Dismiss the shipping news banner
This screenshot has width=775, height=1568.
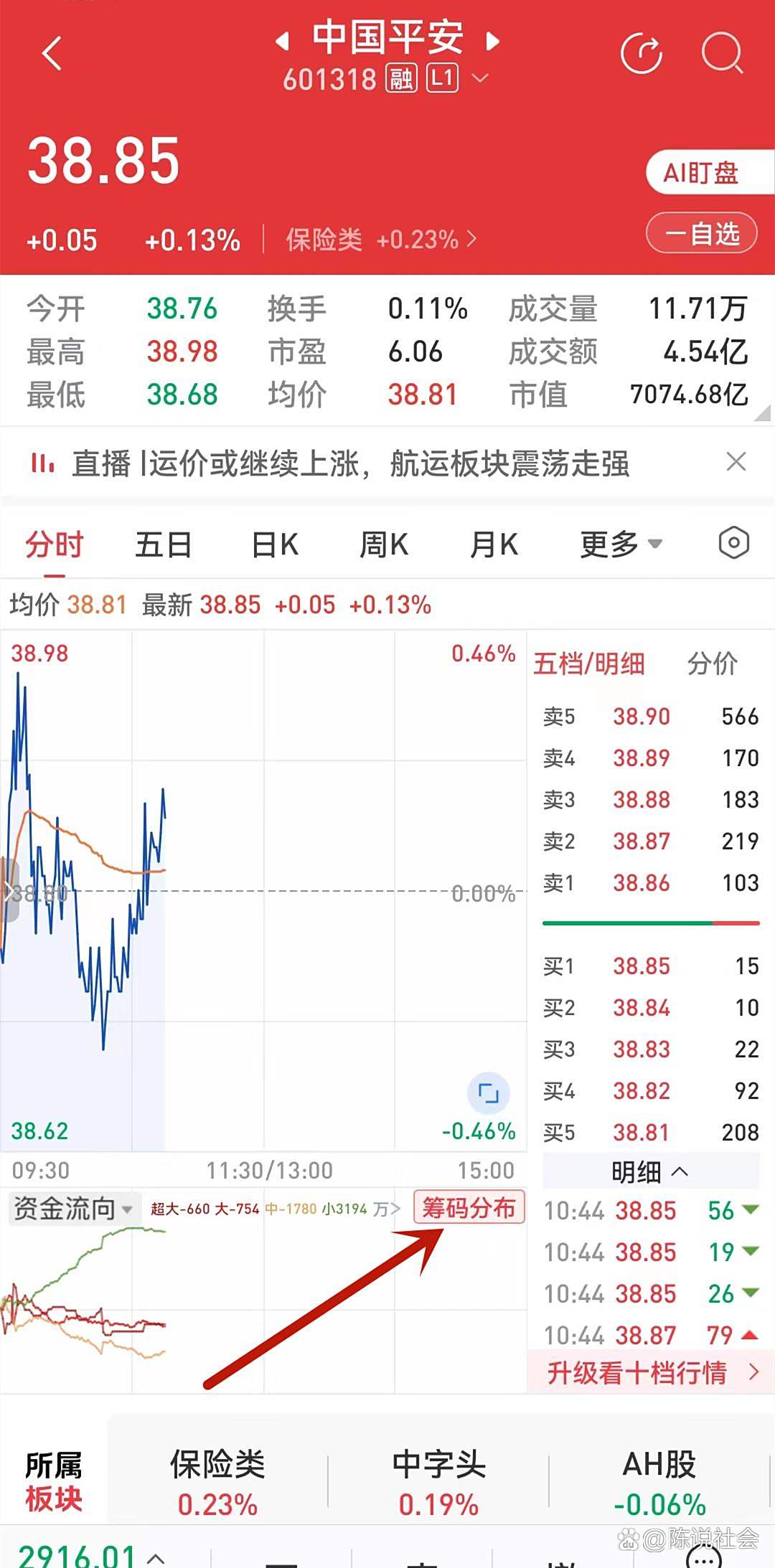(x=736, y=463)
